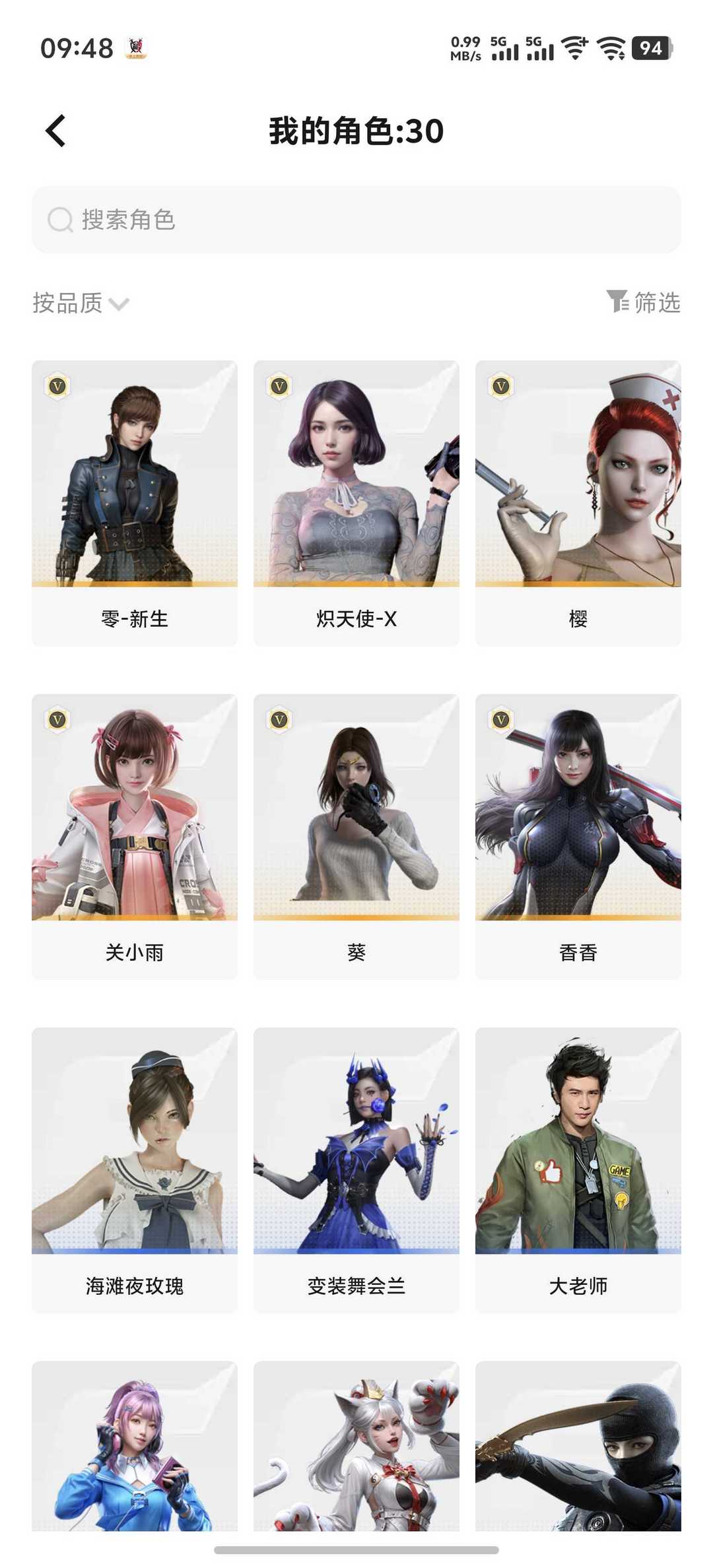713x1568 pixels.
Task: Select the 变装舞会兰 character card
Action: [356, 1169]
